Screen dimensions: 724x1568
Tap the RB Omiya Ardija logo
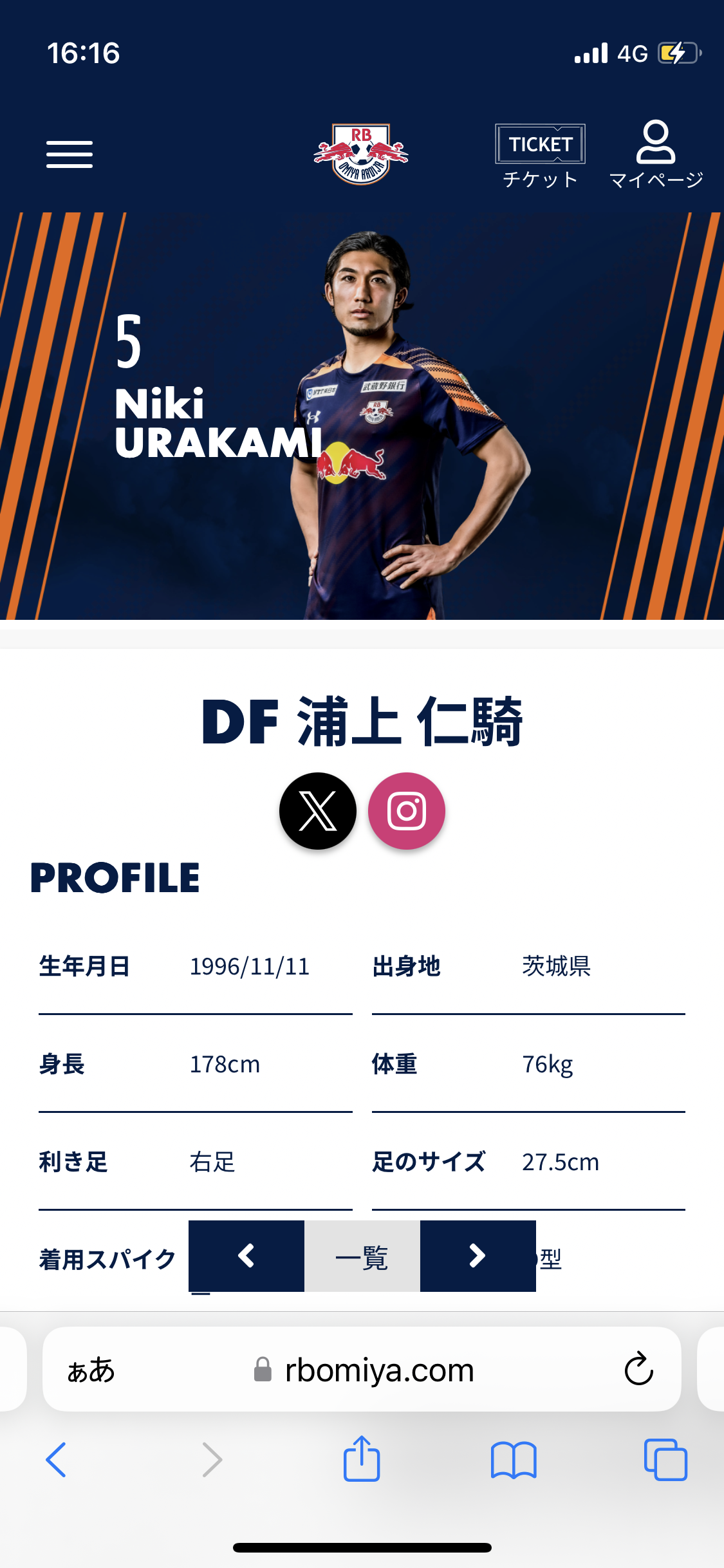point(361,154)
